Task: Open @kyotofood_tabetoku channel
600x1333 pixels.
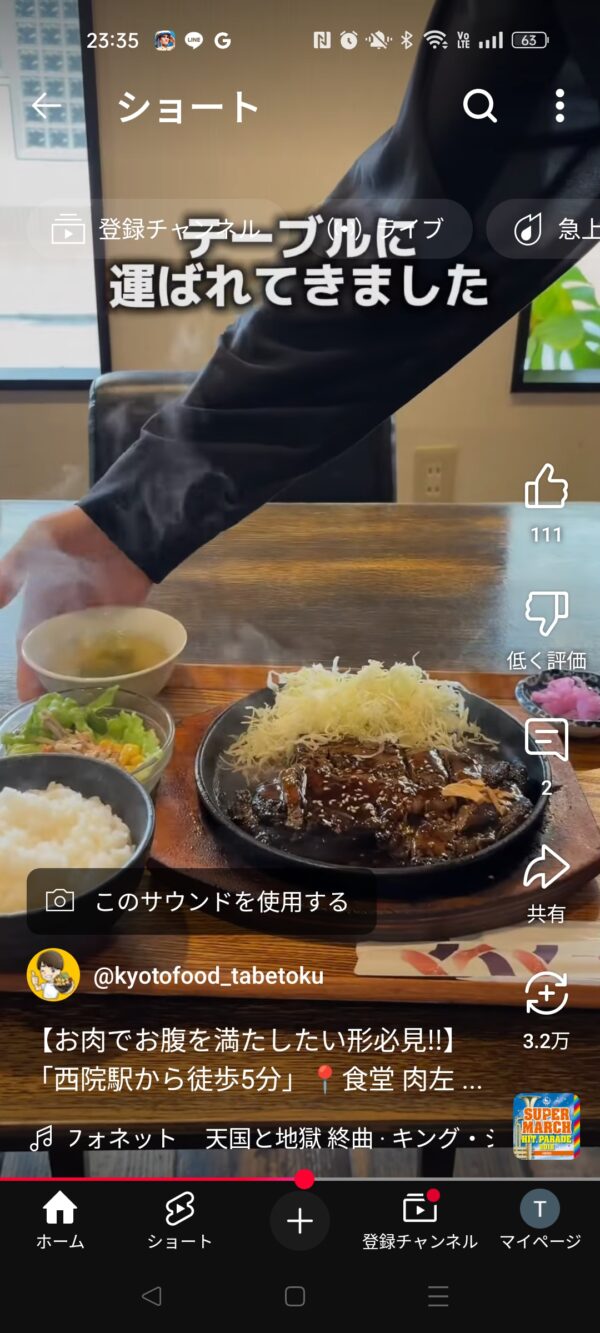Action: click(x=208, y=976)
